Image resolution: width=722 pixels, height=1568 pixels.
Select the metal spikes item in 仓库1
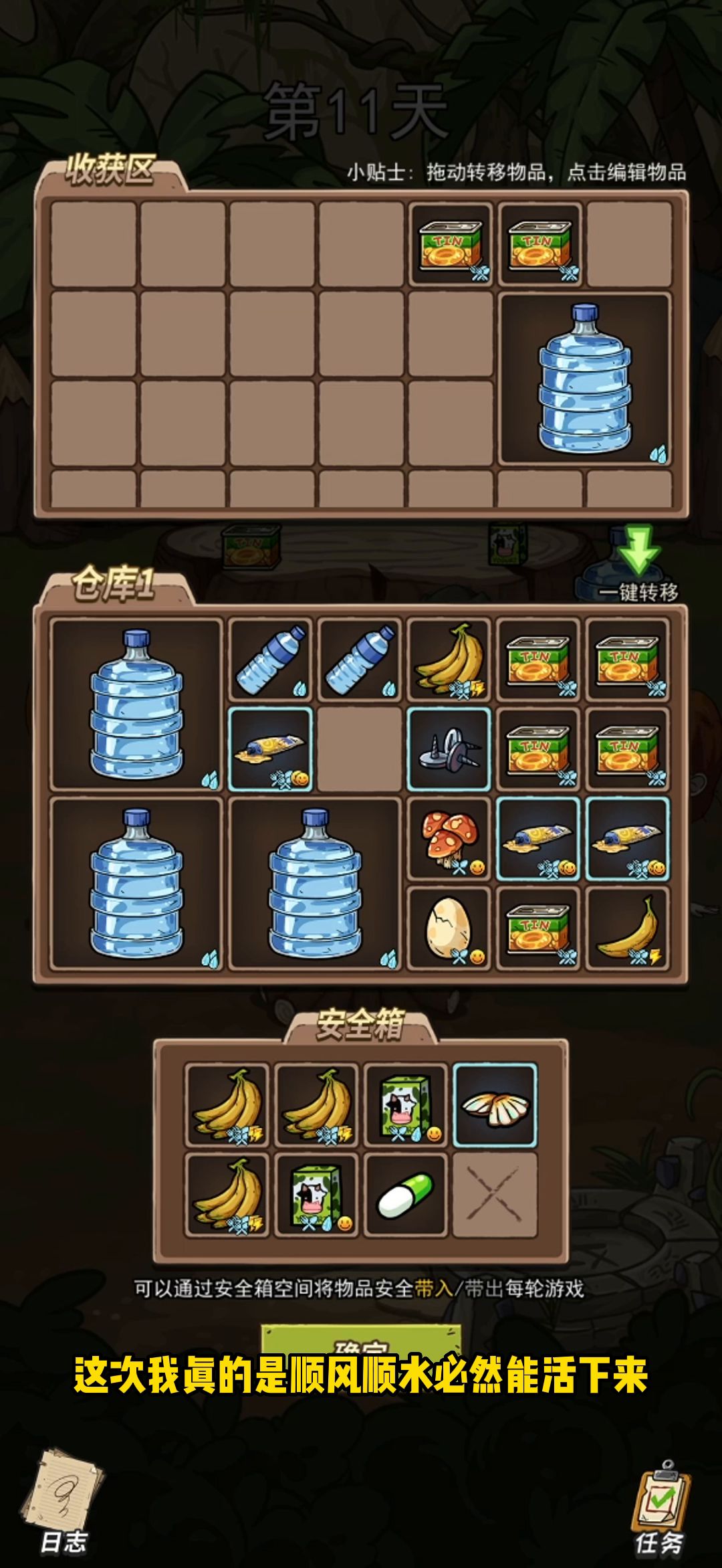click(x=449, y=749)
